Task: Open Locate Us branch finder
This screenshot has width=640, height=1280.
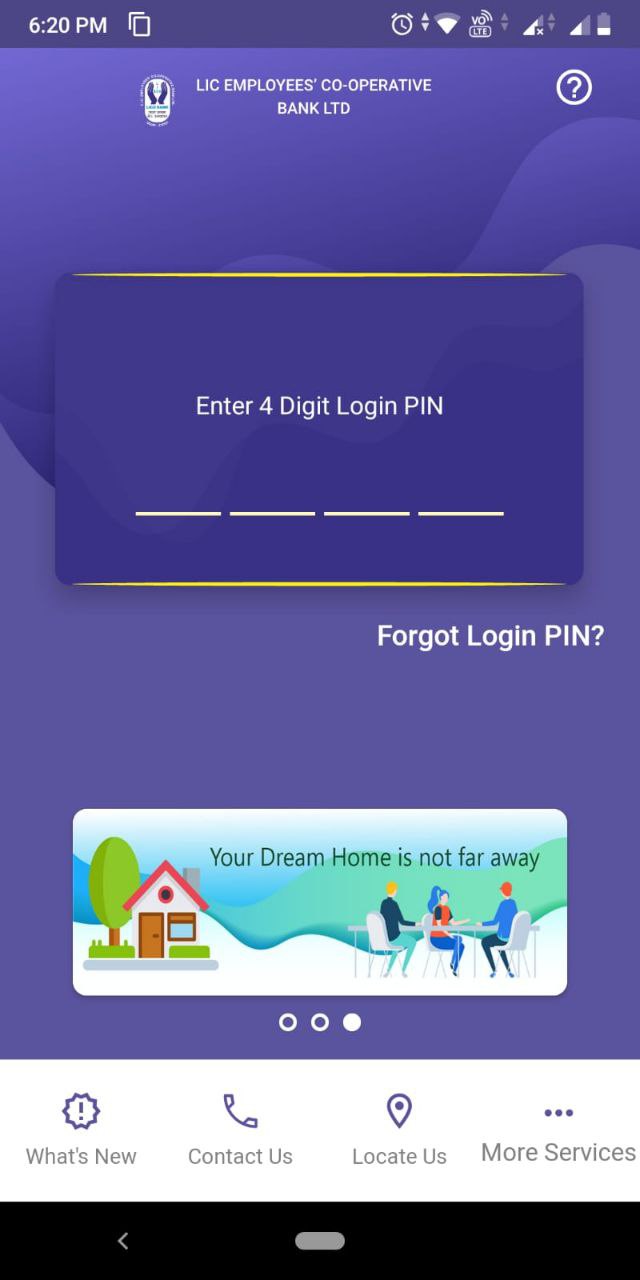Action: tap(399, 1130)
